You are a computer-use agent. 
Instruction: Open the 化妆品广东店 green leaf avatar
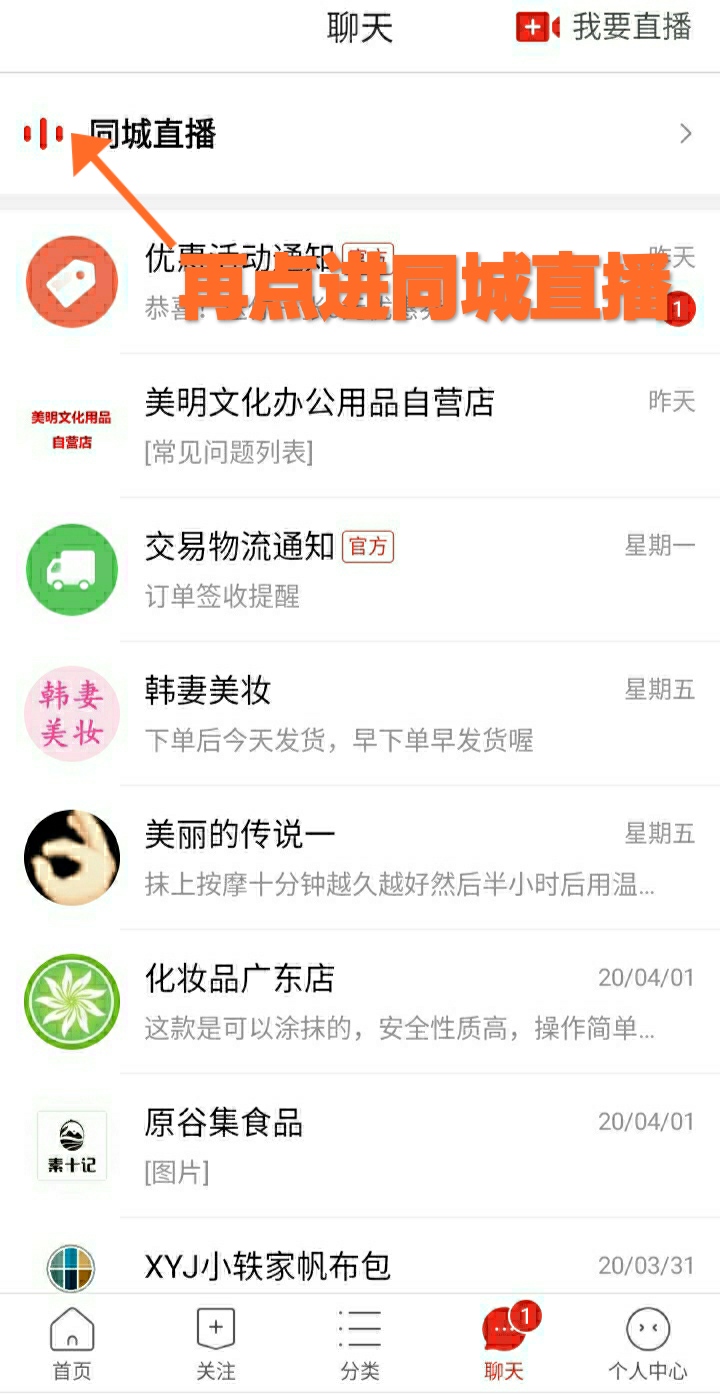point(71,1001)
